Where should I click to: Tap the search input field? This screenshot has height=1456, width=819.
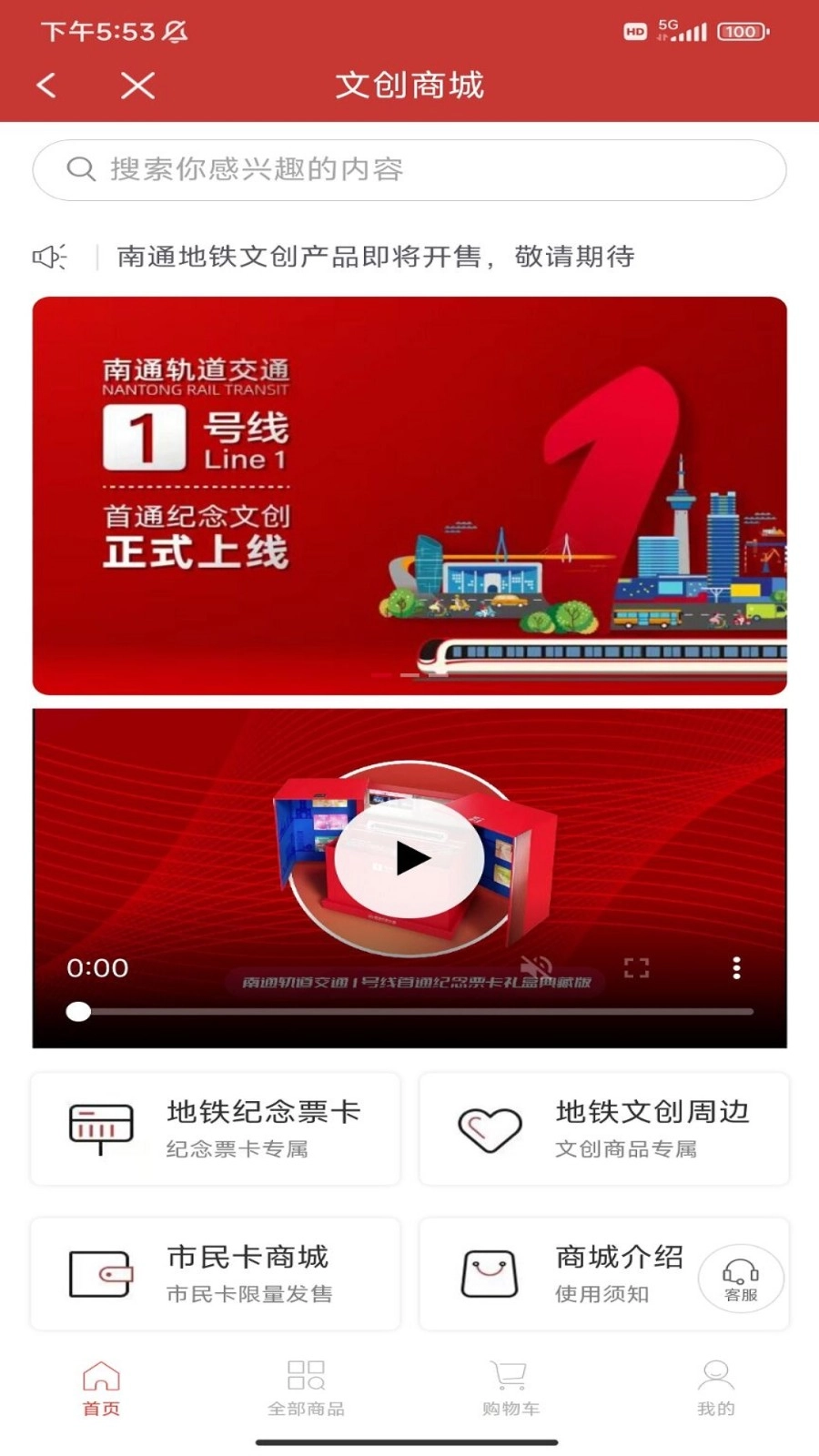(x=409, y=169)
